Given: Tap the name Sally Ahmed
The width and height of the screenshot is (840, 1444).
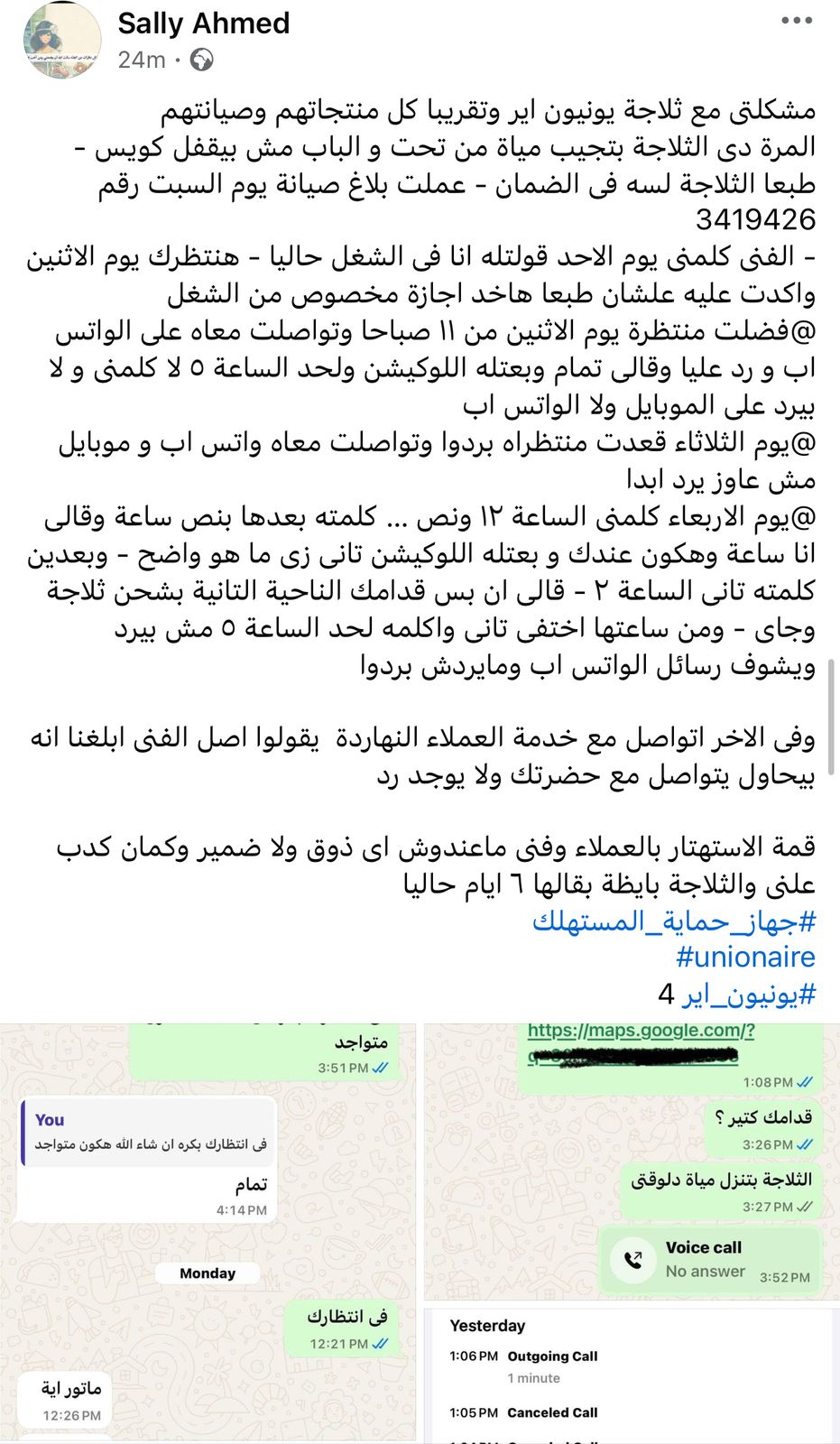Looking at the screenshot, I should tap(204, 23).
